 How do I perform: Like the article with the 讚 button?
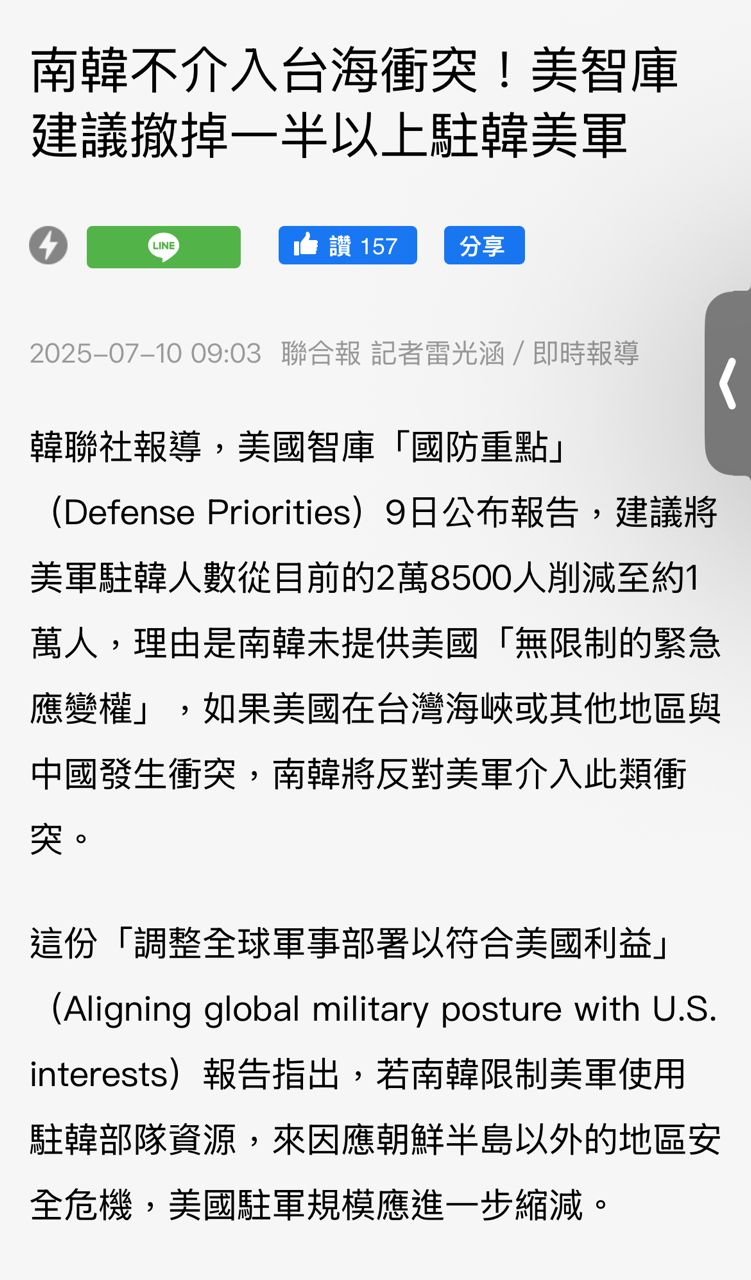(x=347, y=246)
